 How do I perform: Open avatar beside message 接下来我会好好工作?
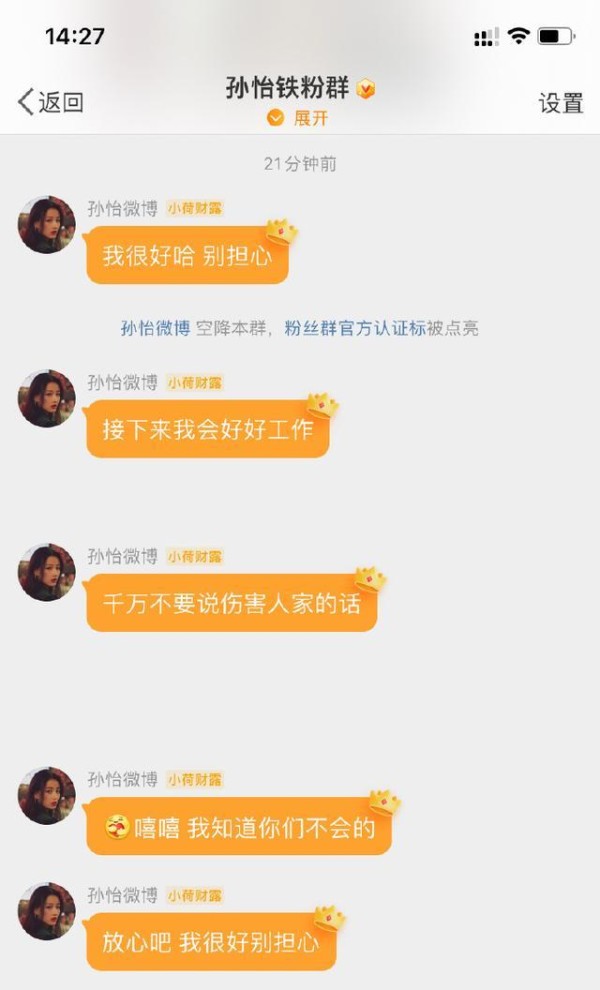[47, 399]
